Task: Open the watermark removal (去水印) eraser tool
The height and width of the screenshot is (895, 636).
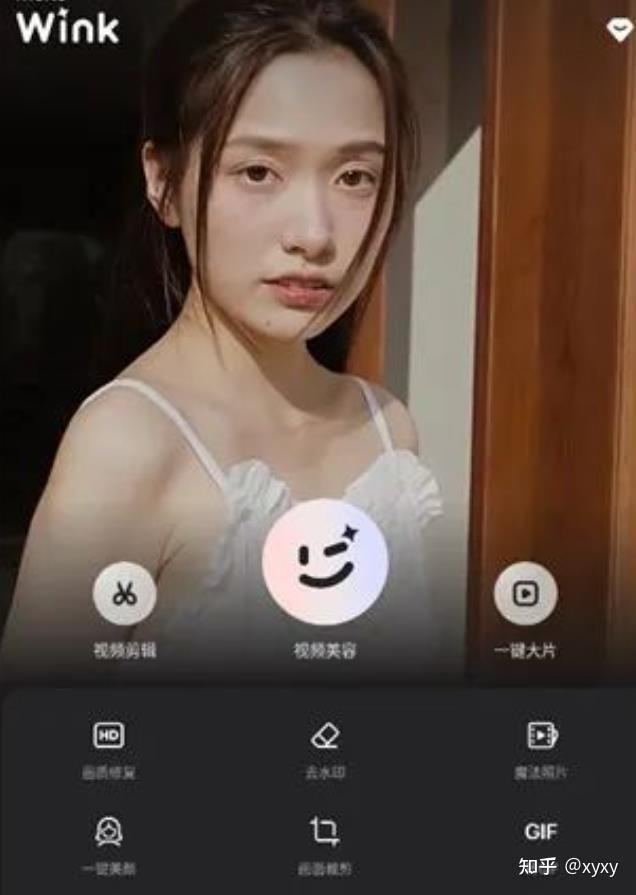Action: click(x=324, y=737)
